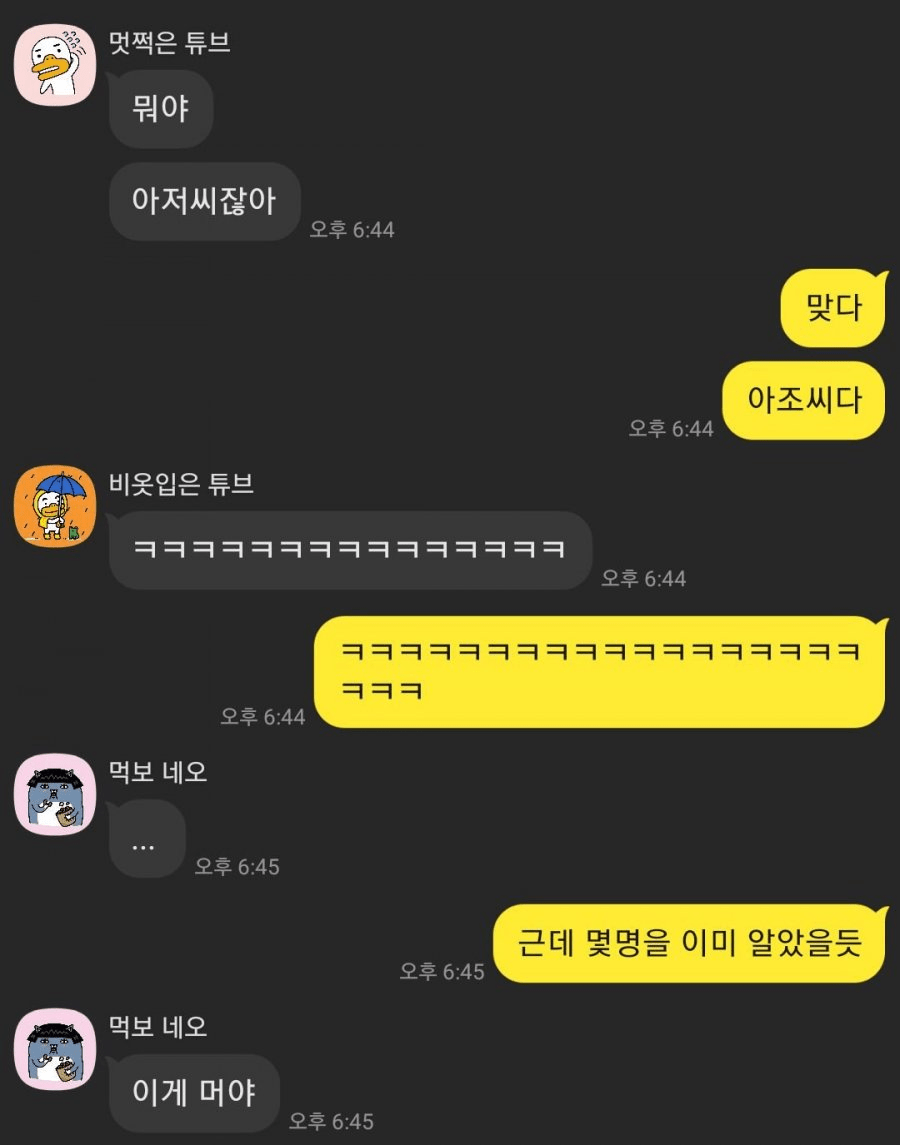The width and height of the screenshot is (900, 1145).
Task: Select the '...' message from 먹보 네오
Action: coord(146,841)
